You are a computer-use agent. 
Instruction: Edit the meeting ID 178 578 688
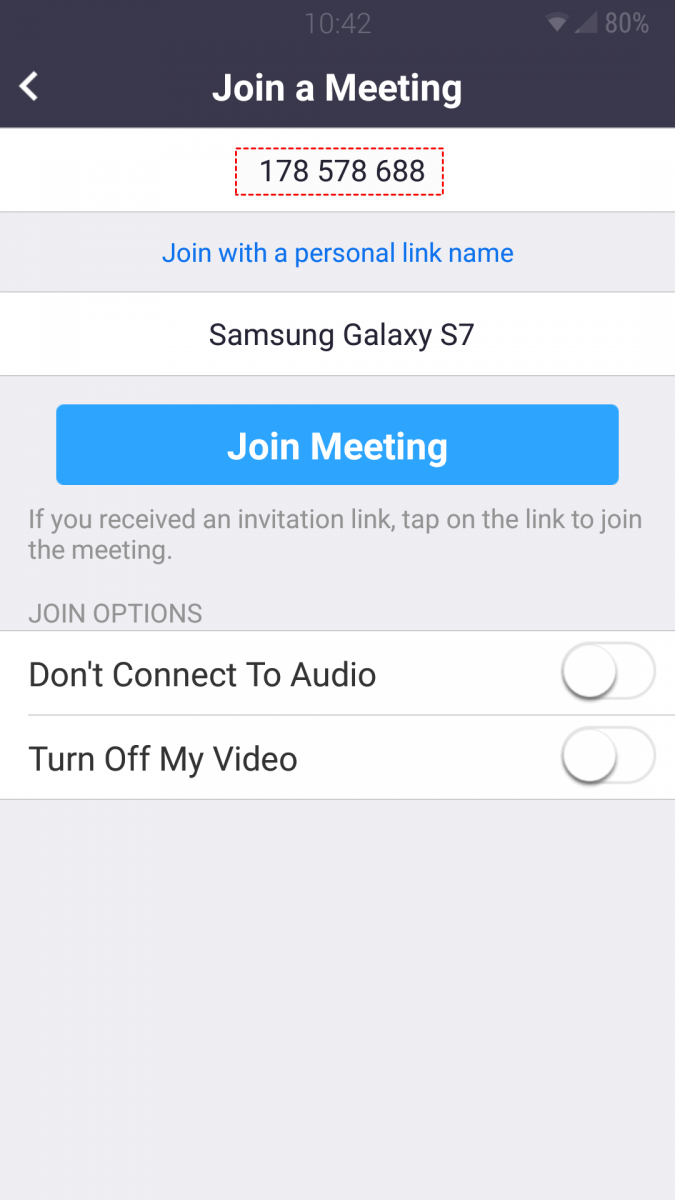tap(339, 172)
